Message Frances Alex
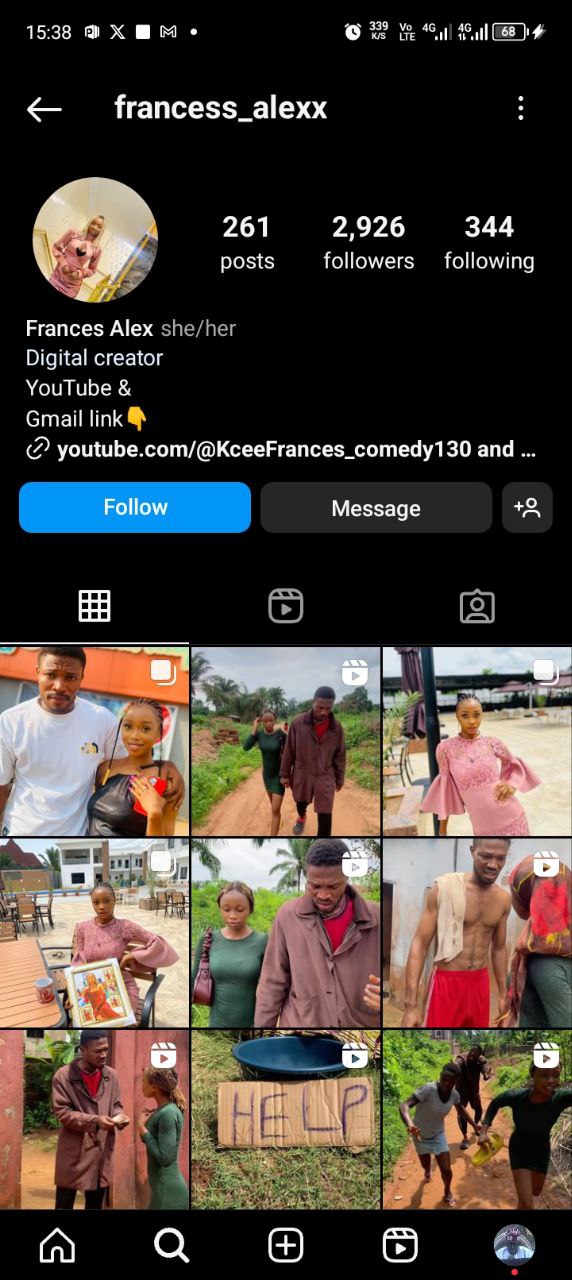 (376, 508)
